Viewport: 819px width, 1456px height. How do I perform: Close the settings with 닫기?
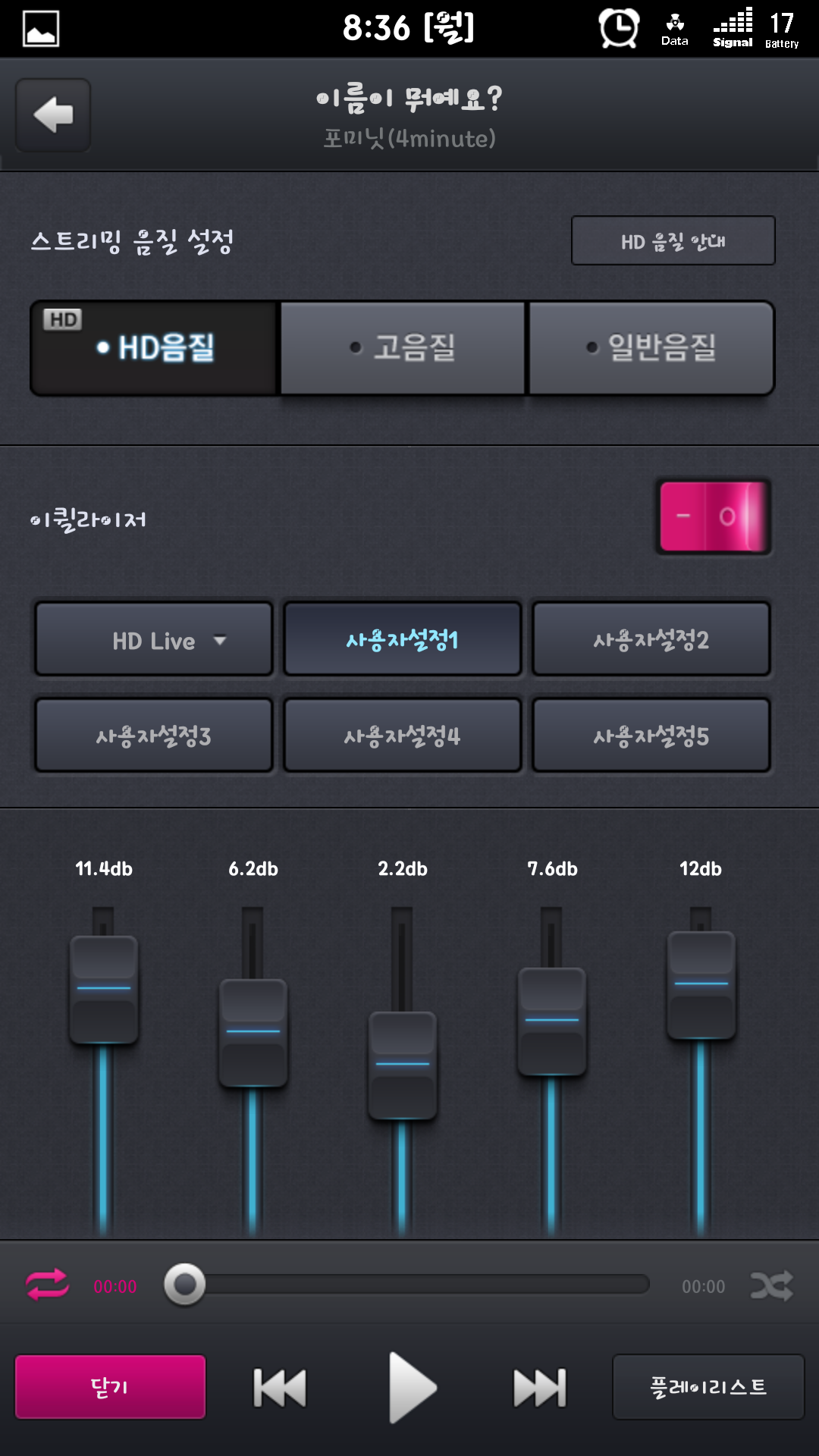click(x=111, y=1387)
